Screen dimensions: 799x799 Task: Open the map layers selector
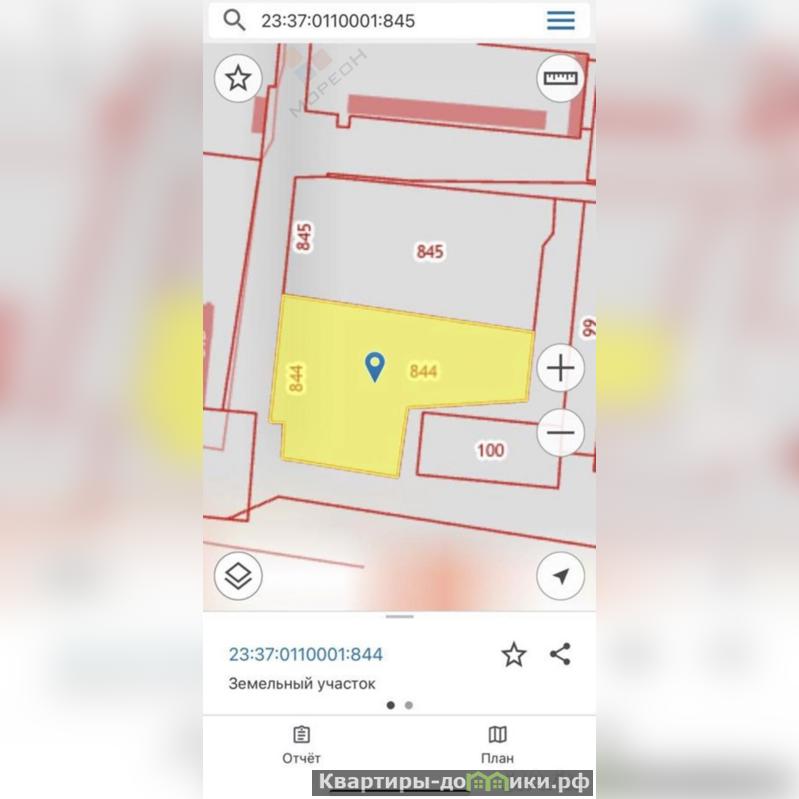(x=238, y=576)
